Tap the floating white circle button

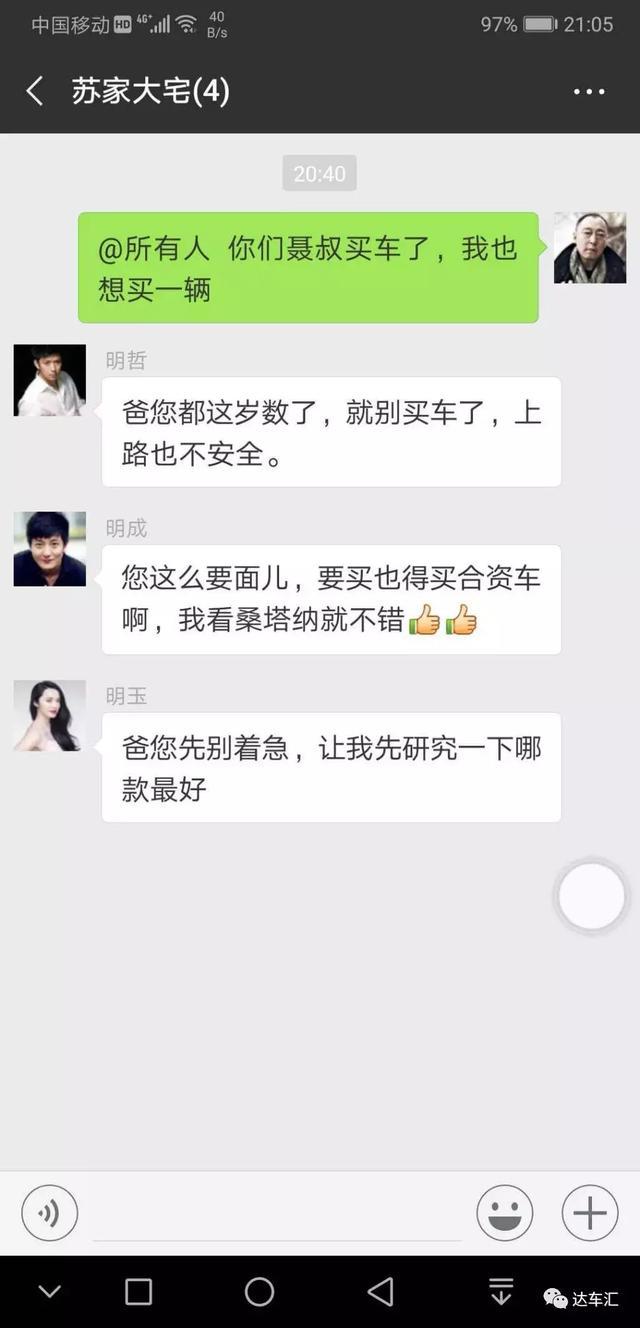point(591,897)
